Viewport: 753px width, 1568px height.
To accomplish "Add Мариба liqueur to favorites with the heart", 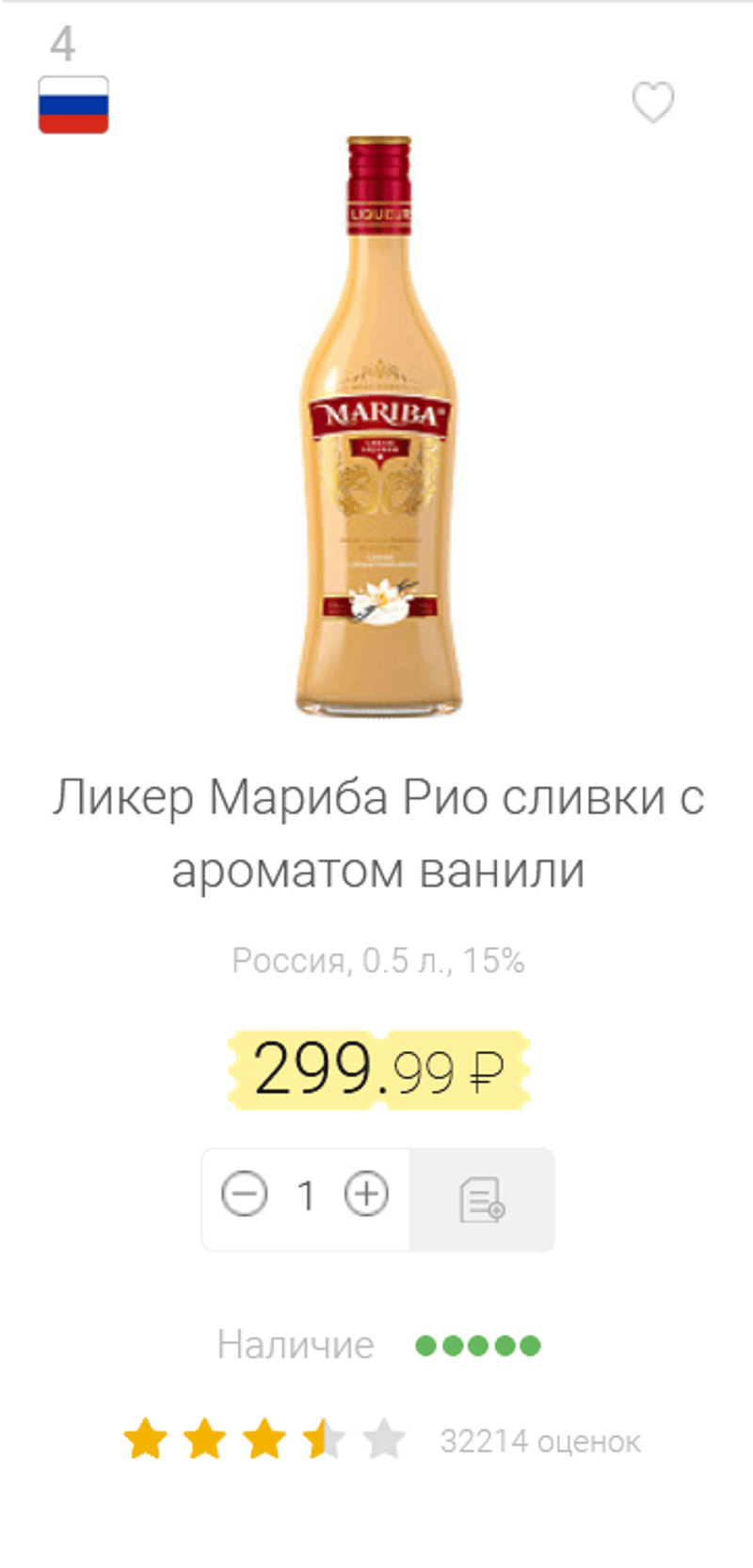I will pos(652,103).
